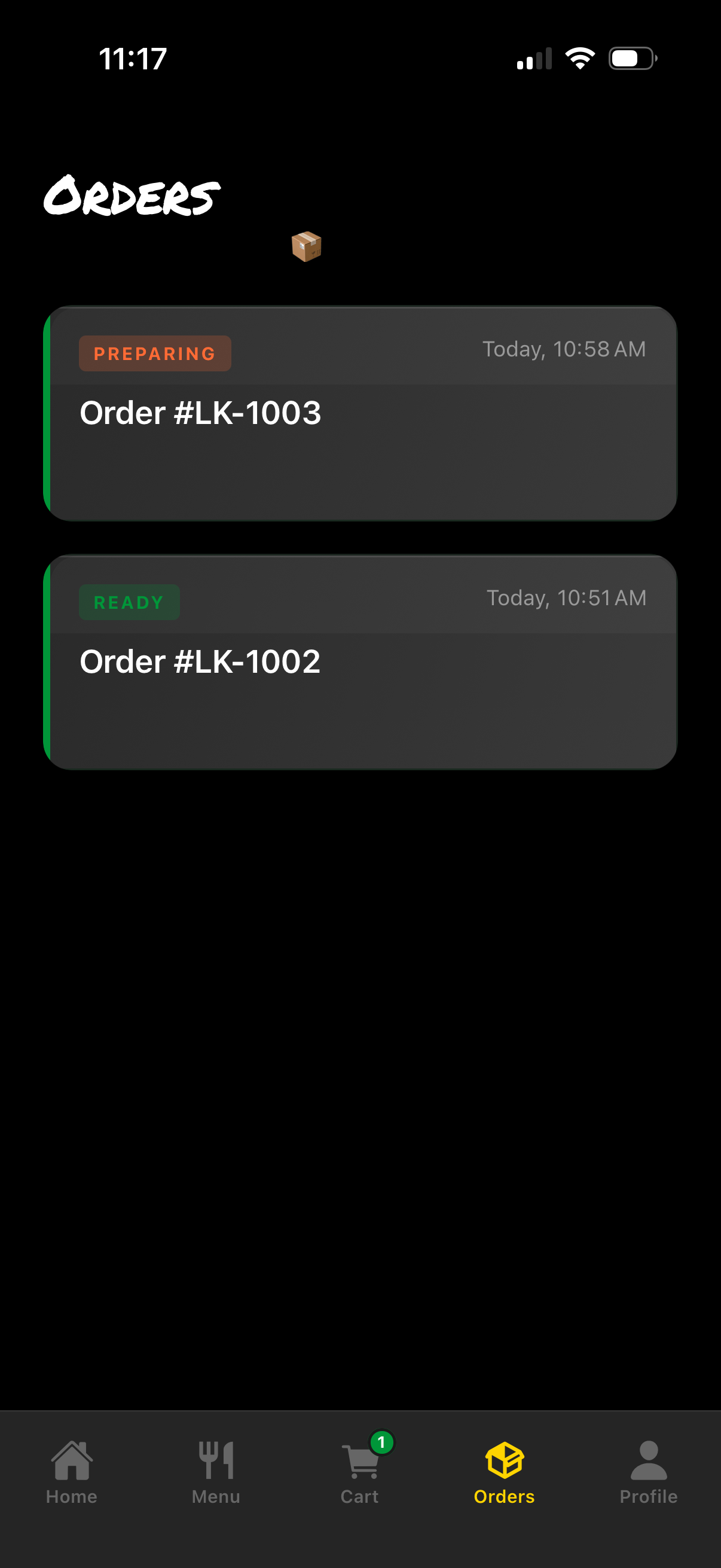The image size is (721, 1568).
Task: Tap the package emoji under the title
Action: 307,246
